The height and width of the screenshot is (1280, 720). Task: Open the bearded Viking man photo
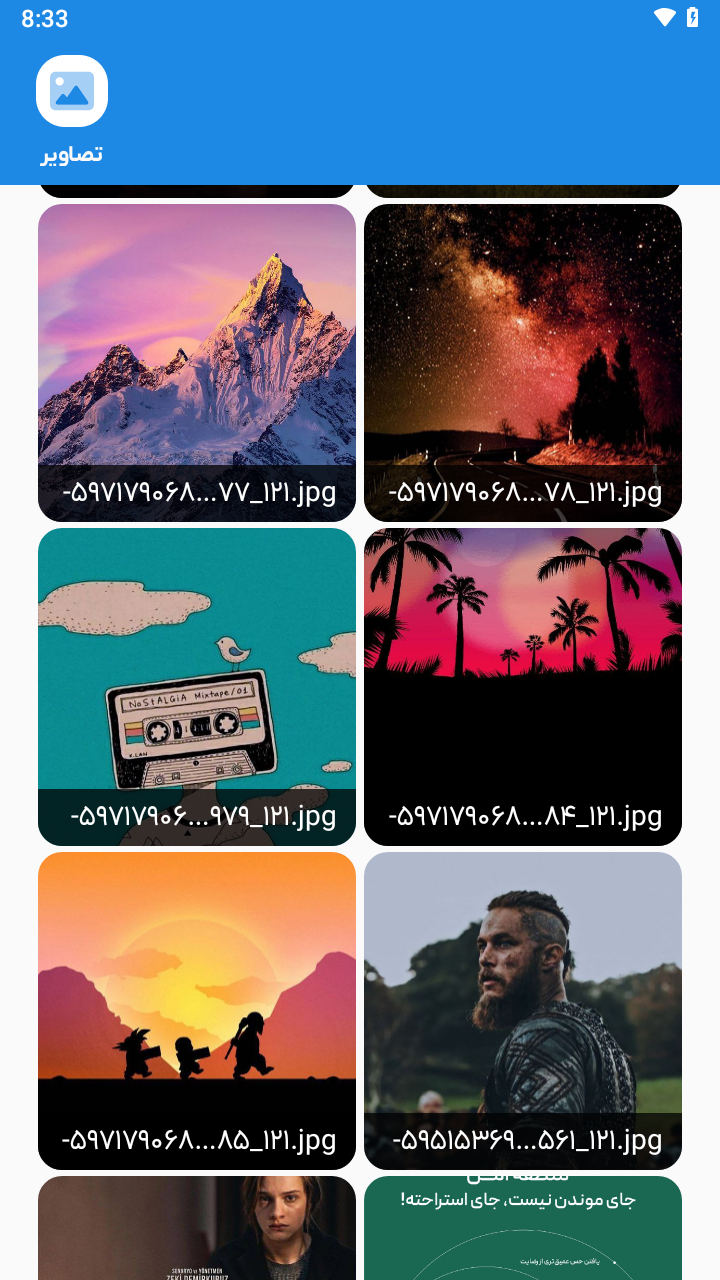(523, 990)
